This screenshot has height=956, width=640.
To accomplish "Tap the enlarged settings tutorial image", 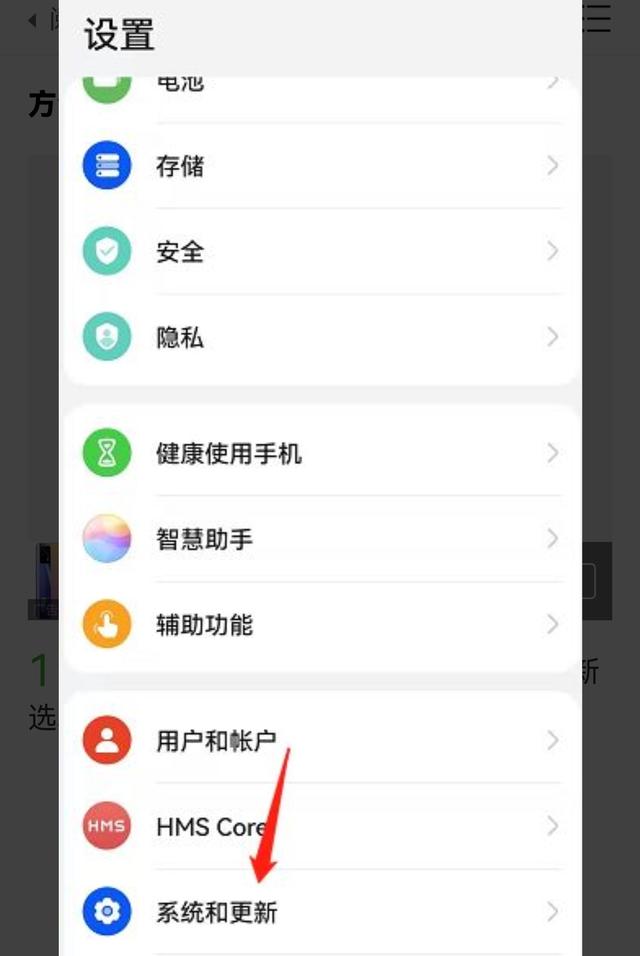I will [x=320, y=500].
